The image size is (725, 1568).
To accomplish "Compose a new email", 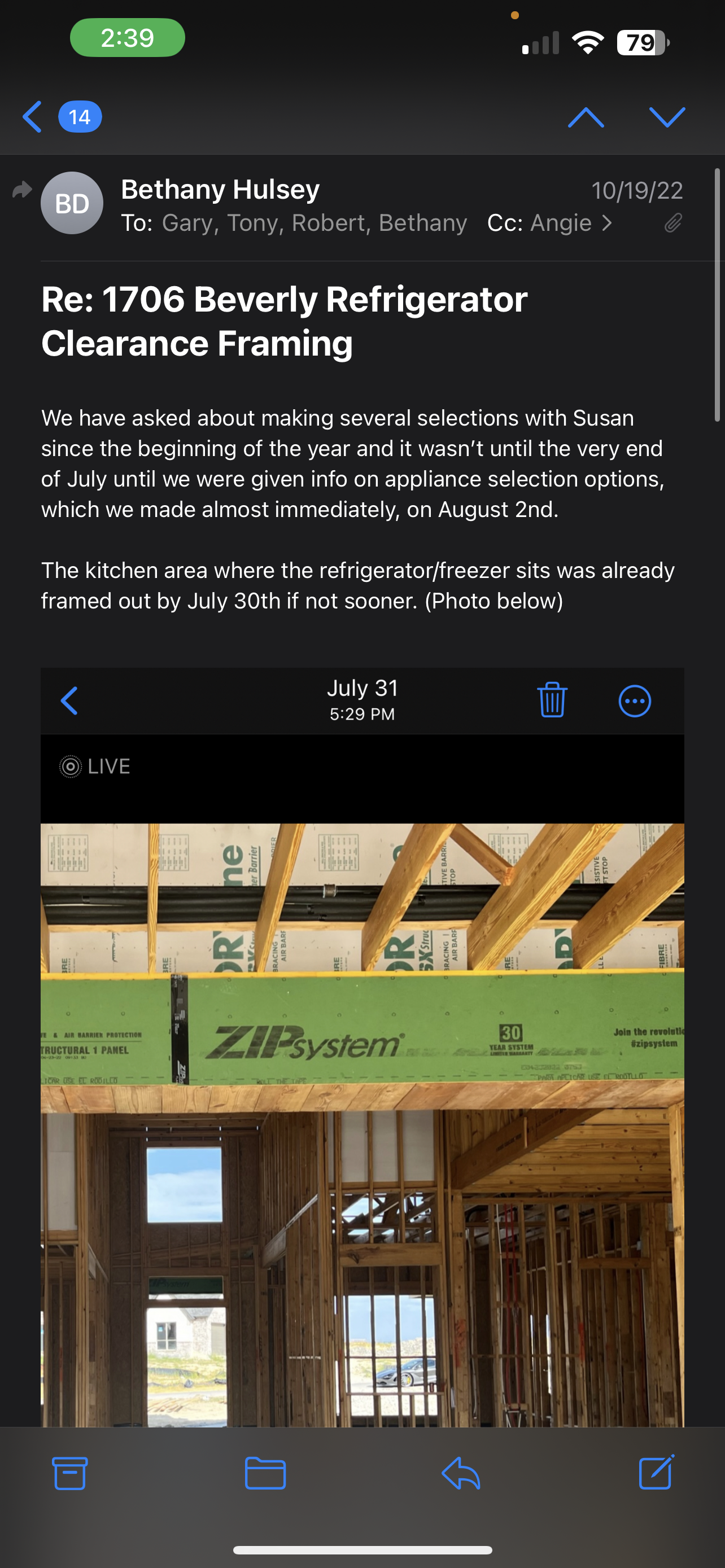I will click(x=656, y=1473).
